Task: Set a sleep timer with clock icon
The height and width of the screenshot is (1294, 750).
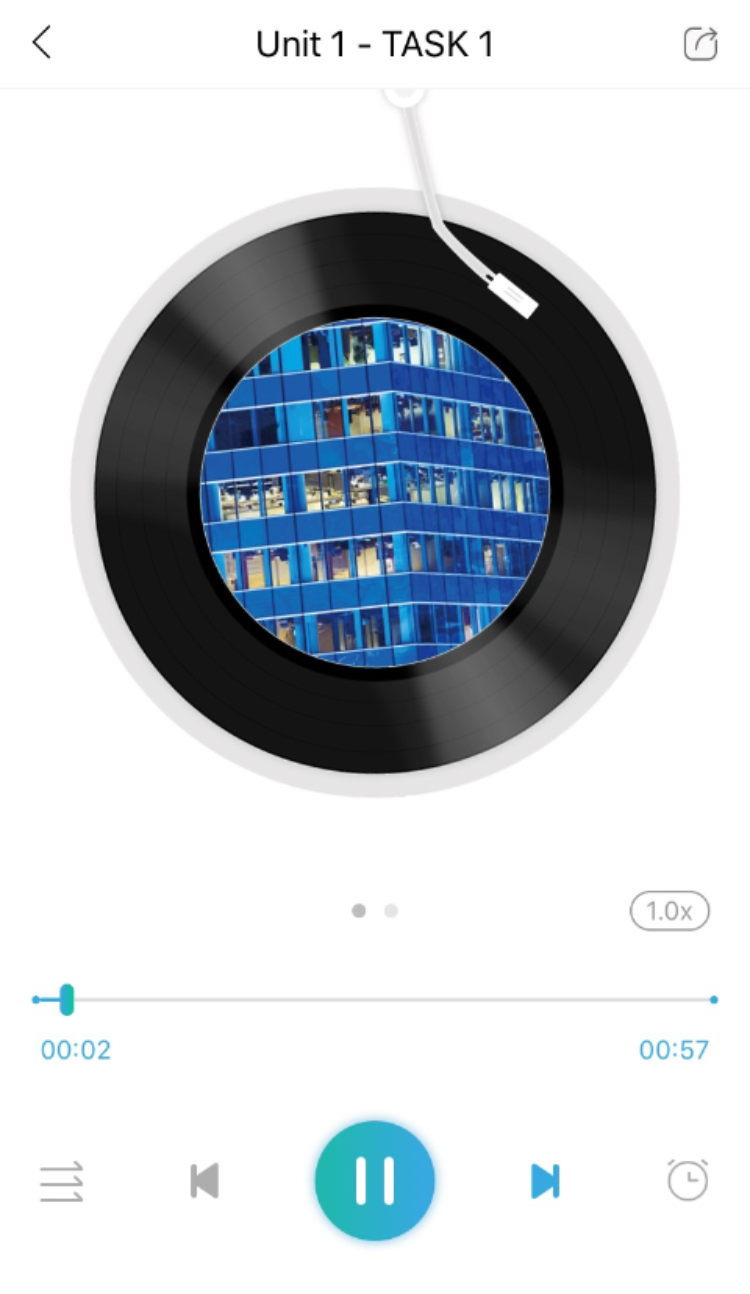Action: 688,1180
